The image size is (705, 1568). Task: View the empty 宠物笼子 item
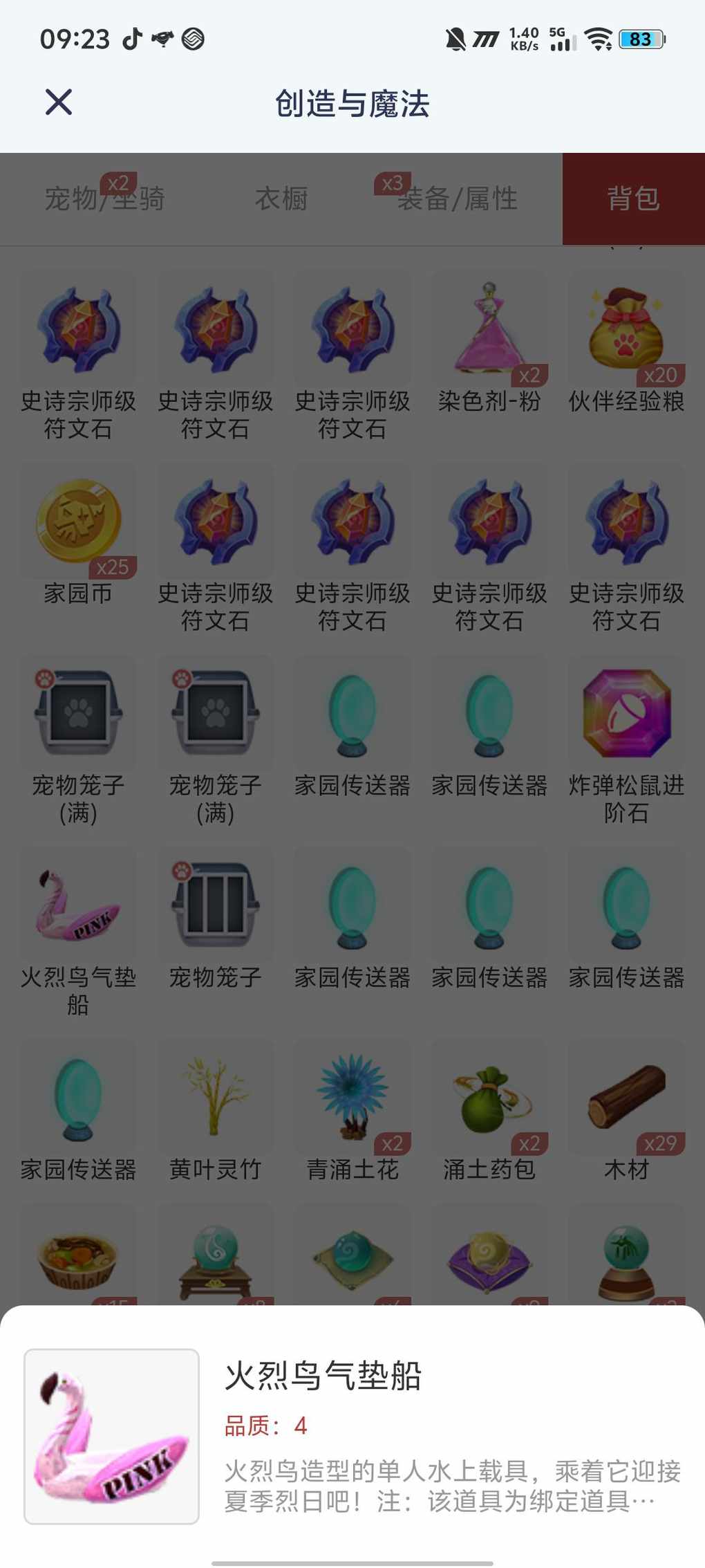[x=215, y=906]
